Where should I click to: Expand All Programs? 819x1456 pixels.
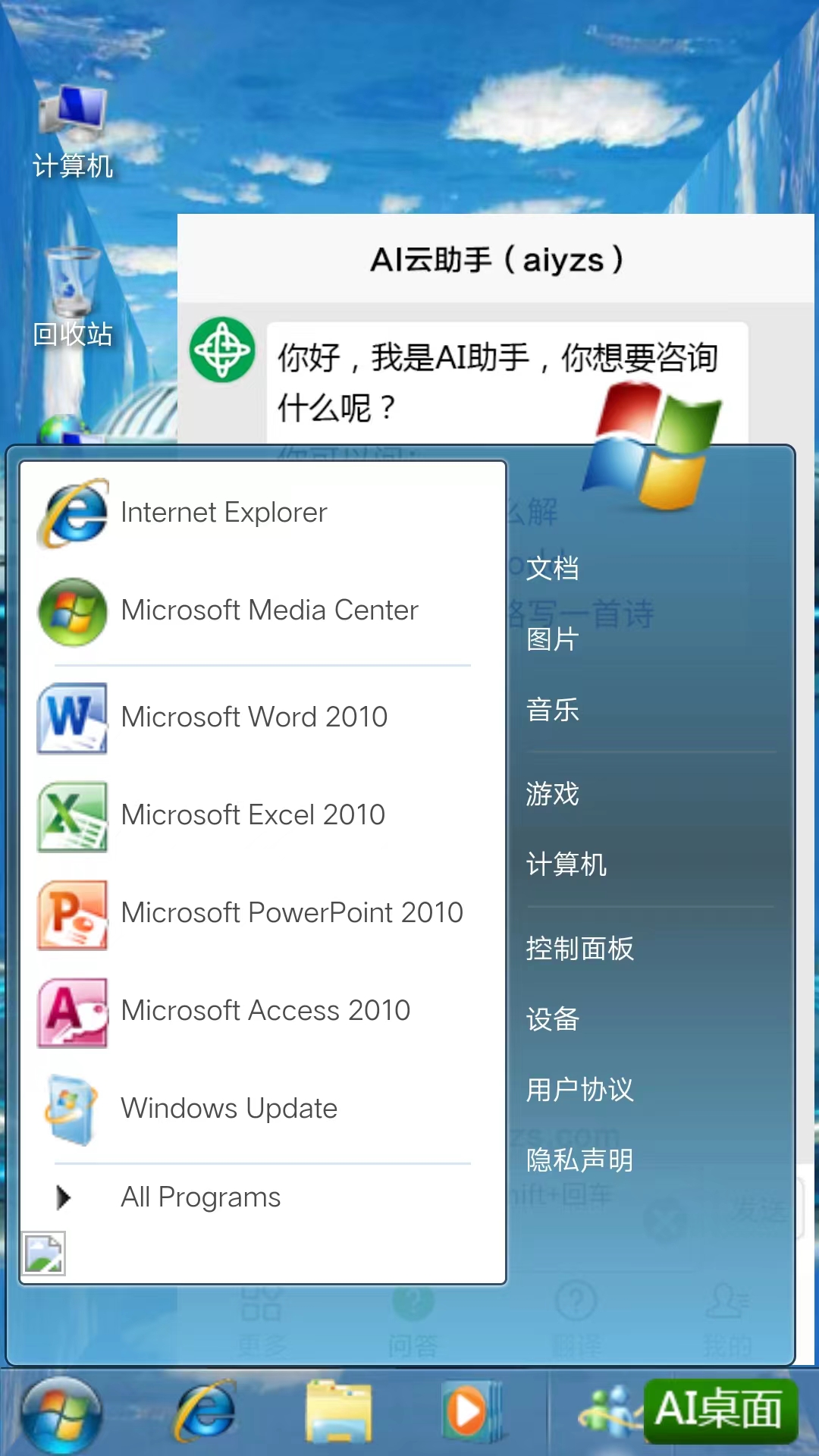click(x=200, y=1197)
